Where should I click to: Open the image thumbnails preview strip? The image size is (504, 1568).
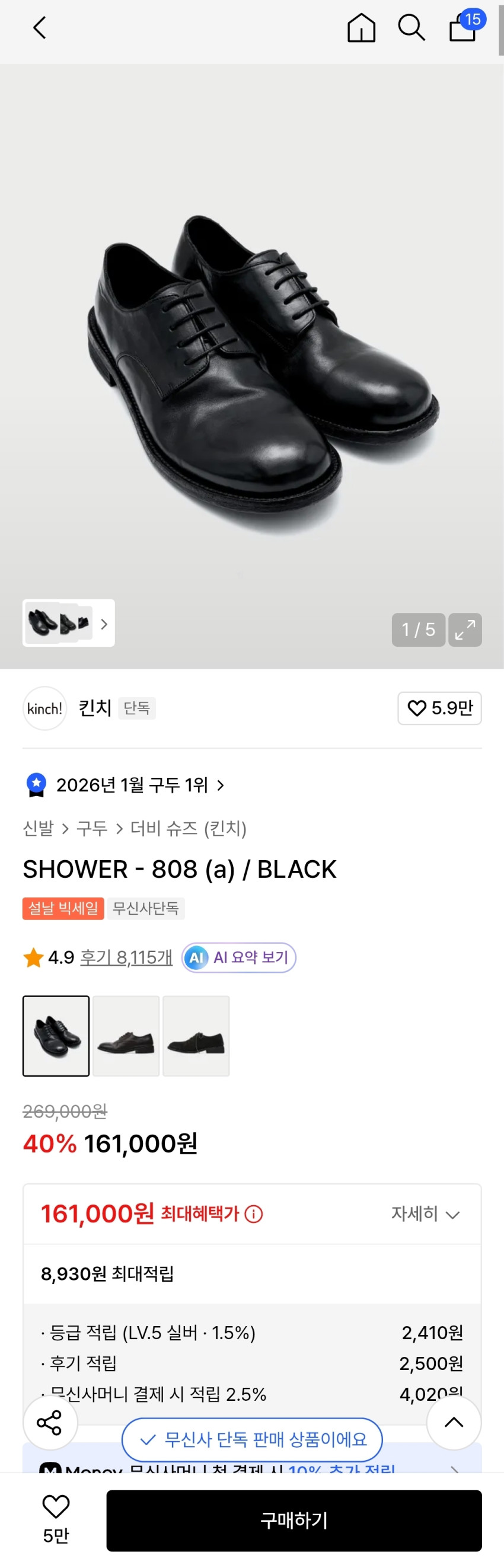[x=68, y=622]
